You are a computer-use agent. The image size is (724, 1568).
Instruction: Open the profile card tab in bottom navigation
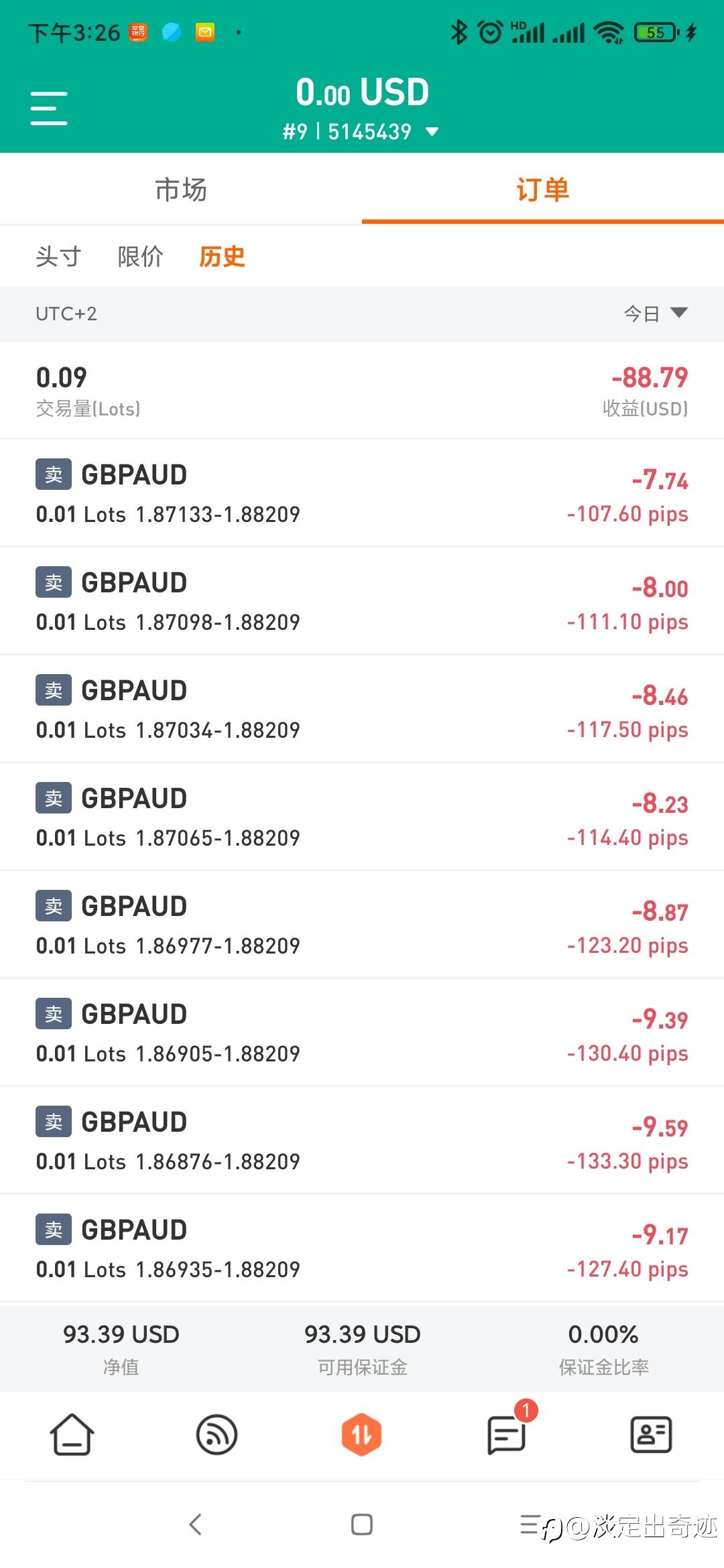tap(651, 1435)
